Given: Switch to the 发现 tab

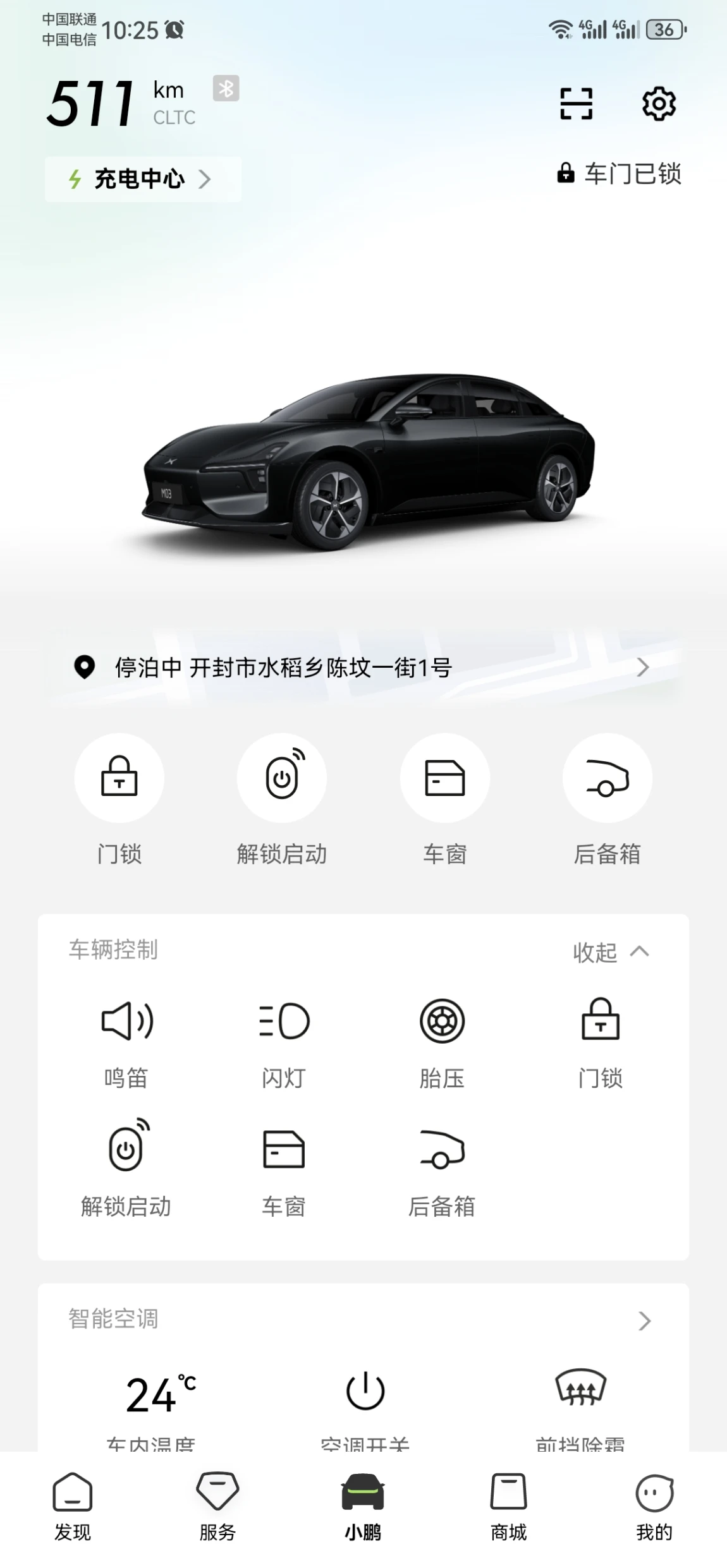Looking at the screenshot, I should (73, 1507).
